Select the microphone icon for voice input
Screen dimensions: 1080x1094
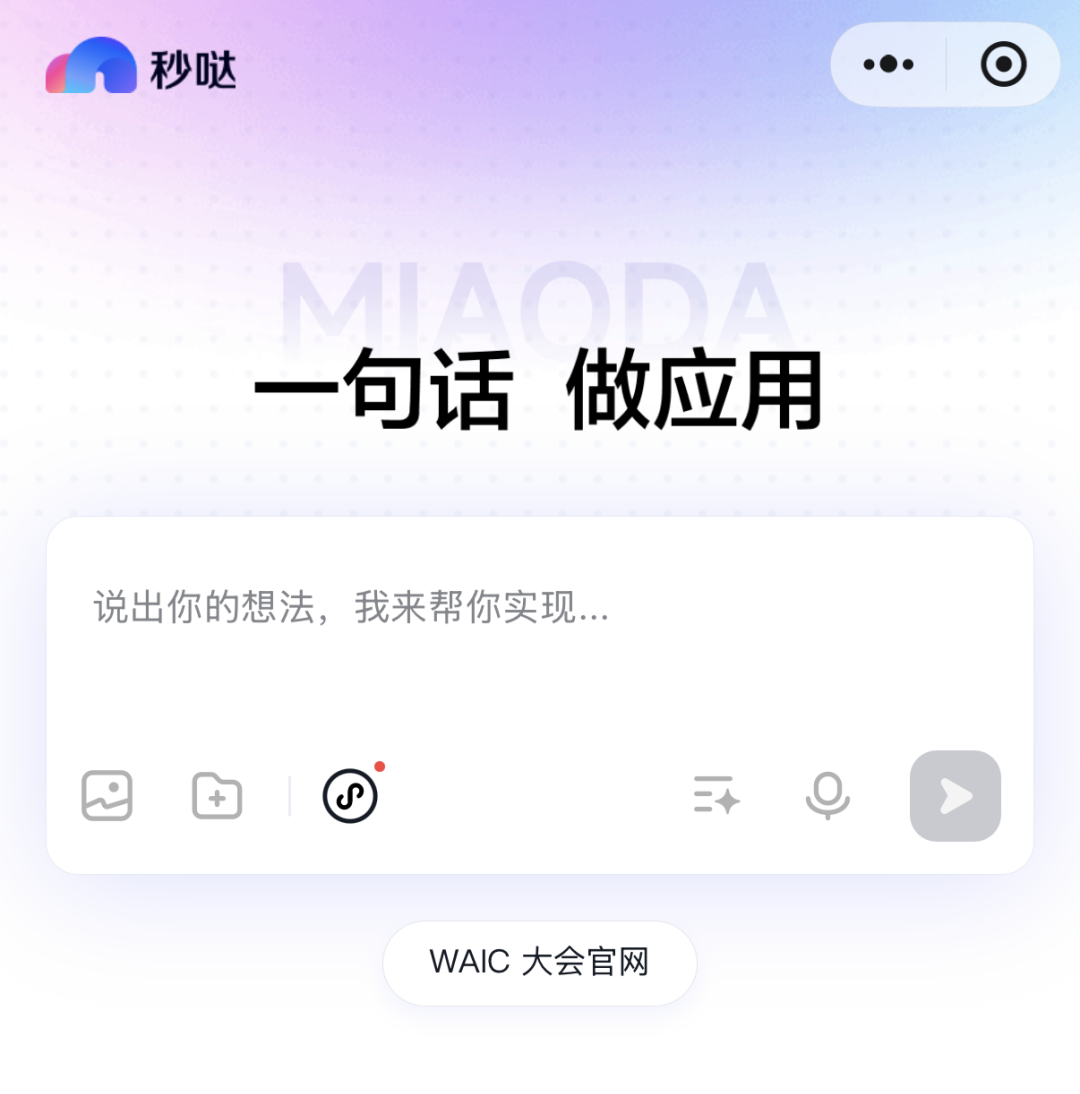[826, 796]
